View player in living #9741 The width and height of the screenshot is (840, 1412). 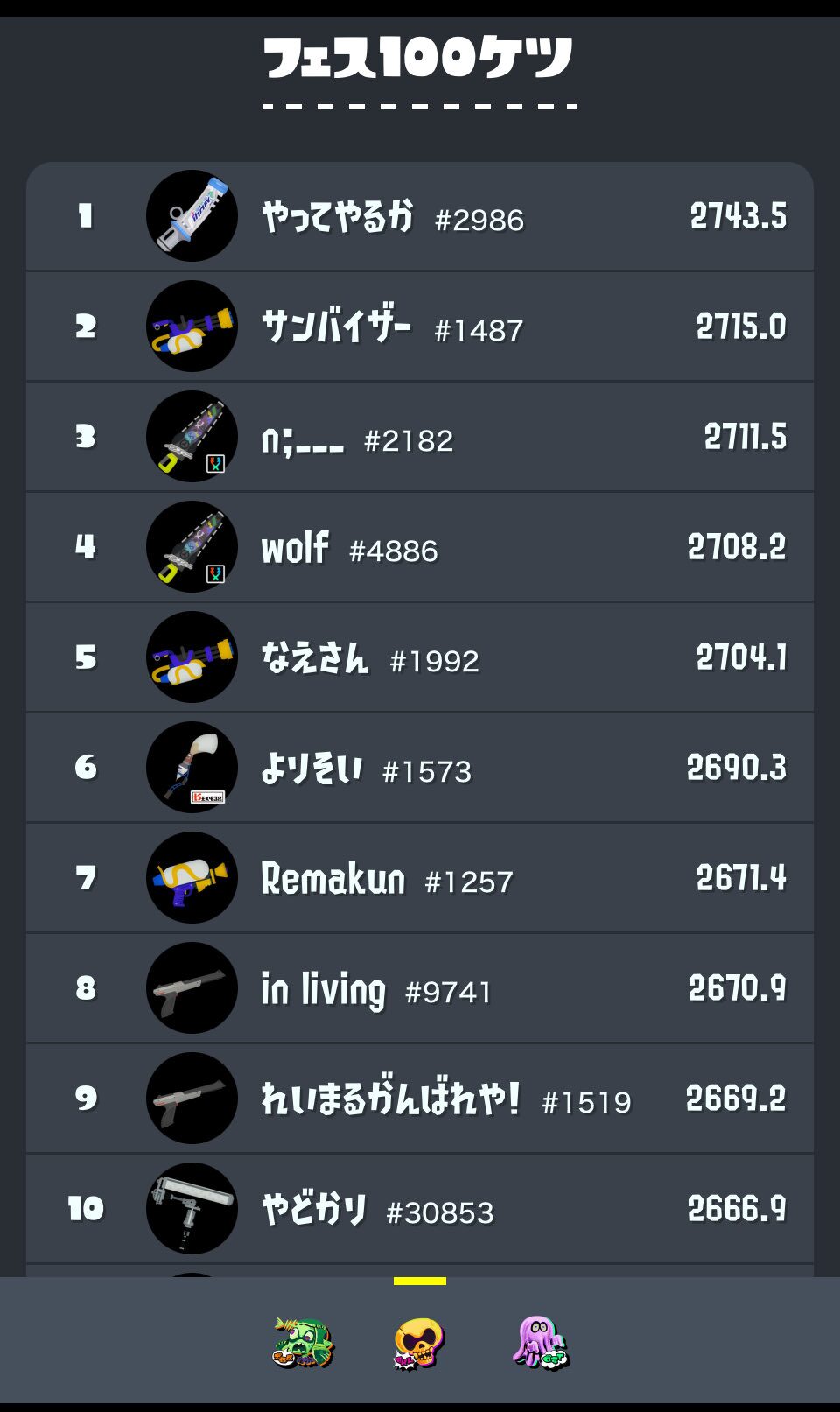click(420, 988)
